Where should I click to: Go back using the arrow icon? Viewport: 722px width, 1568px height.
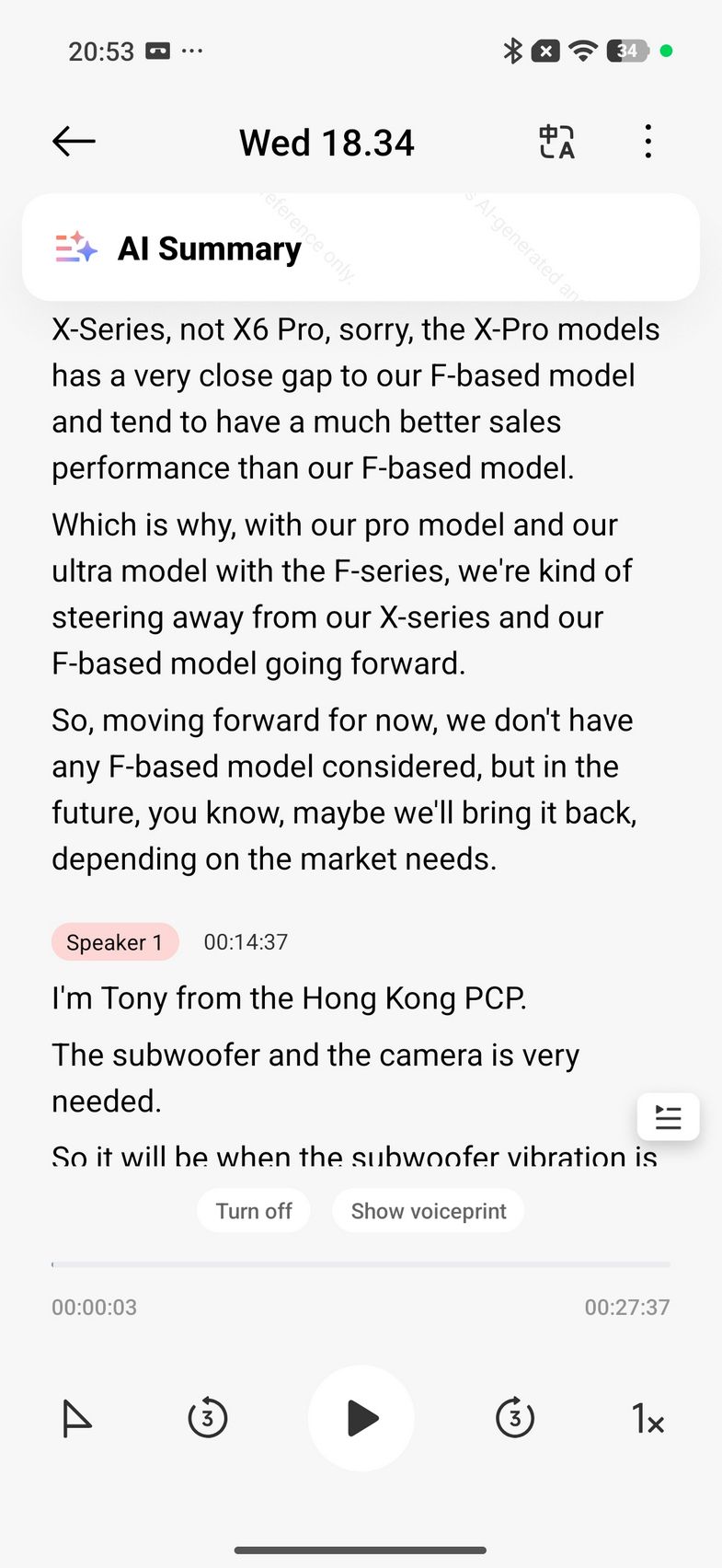coord(74,142)
